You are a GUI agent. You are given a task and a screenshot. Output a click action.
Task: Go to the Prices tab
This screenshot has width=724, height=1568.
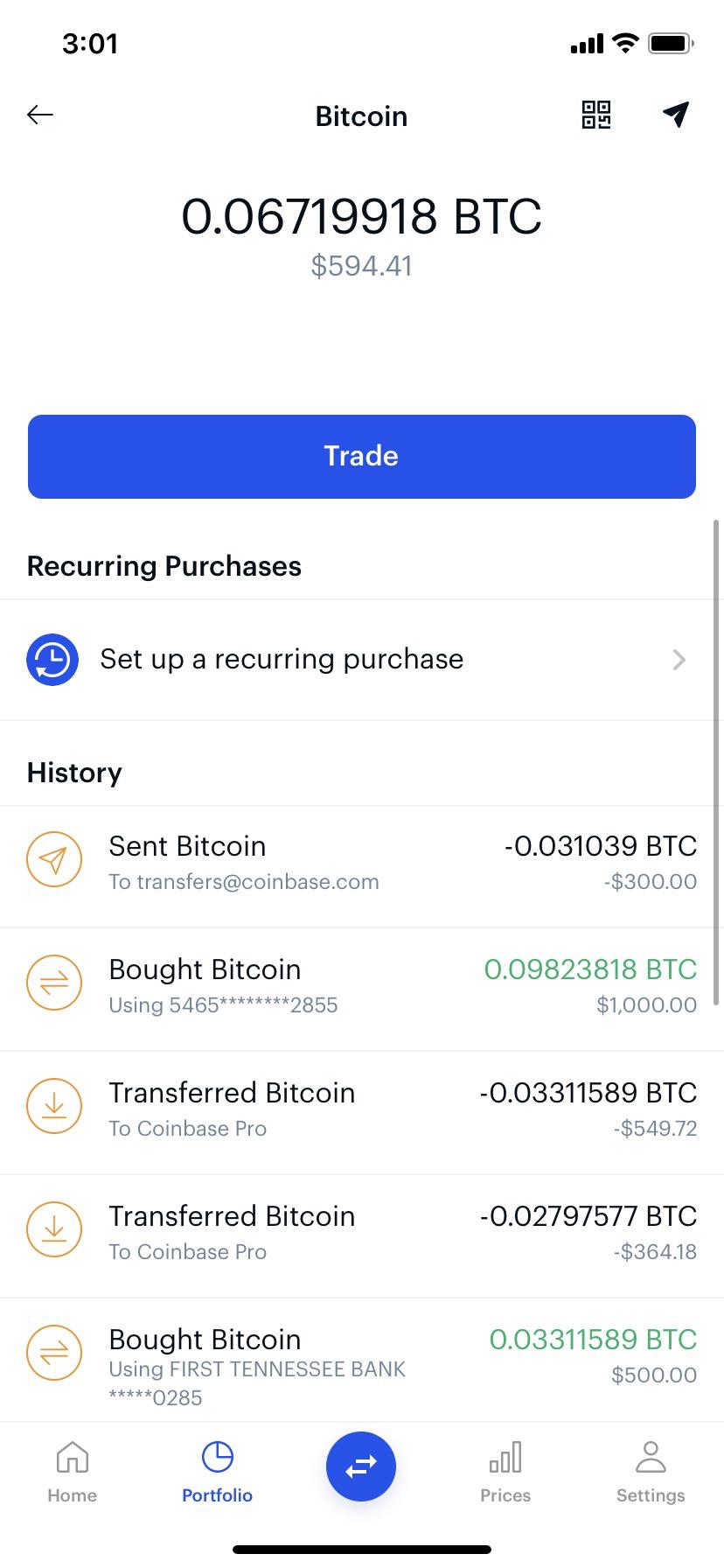[x=505, y=1472]
